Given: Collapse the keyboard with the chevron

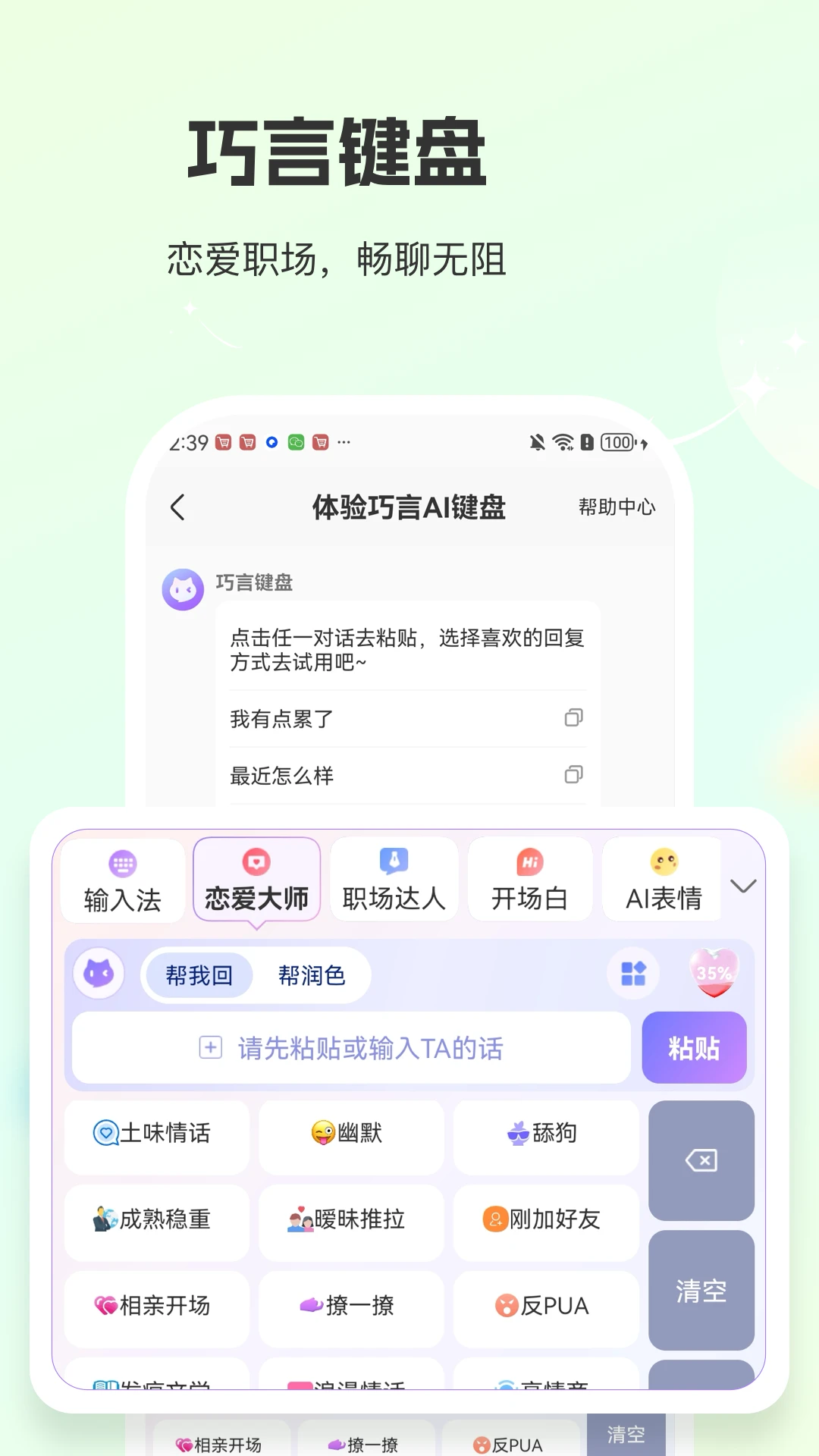Looking at the screenshot, I should click(x=744, y=884).
